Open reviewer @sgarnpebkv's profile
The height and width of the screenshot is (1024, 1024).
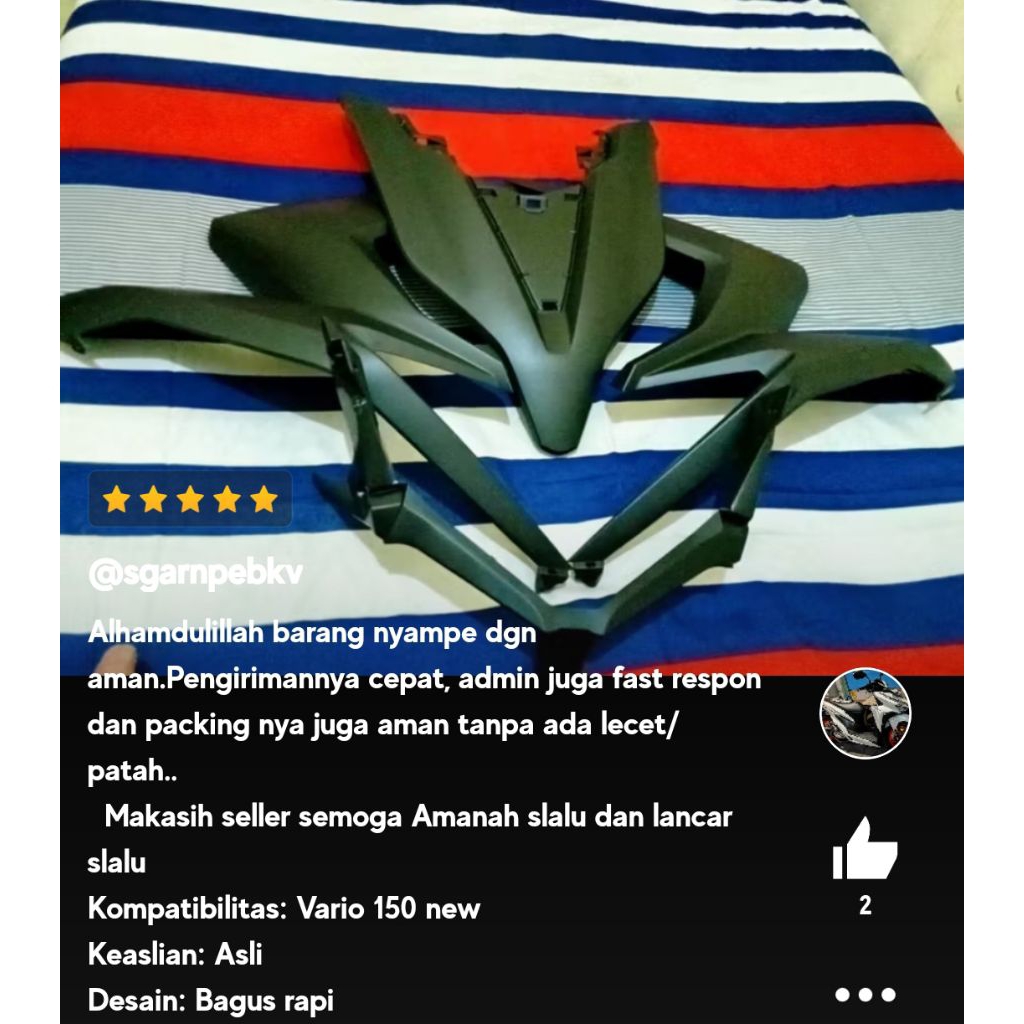tap(195, 574)
